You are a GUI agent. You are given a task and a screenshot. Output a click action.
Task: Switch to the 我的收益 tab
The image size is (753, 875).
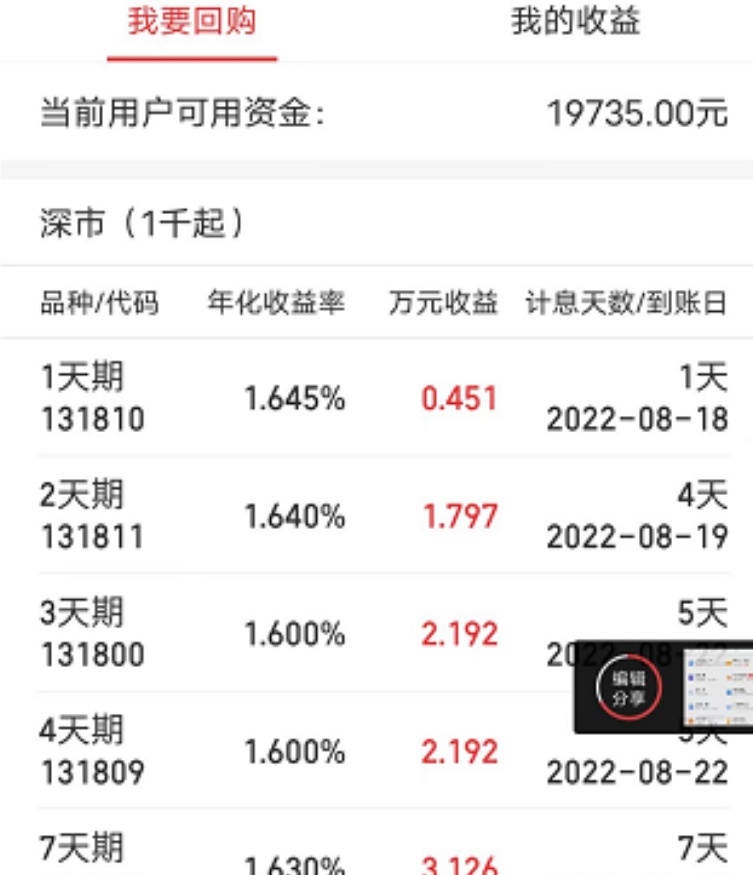point(575,23)
